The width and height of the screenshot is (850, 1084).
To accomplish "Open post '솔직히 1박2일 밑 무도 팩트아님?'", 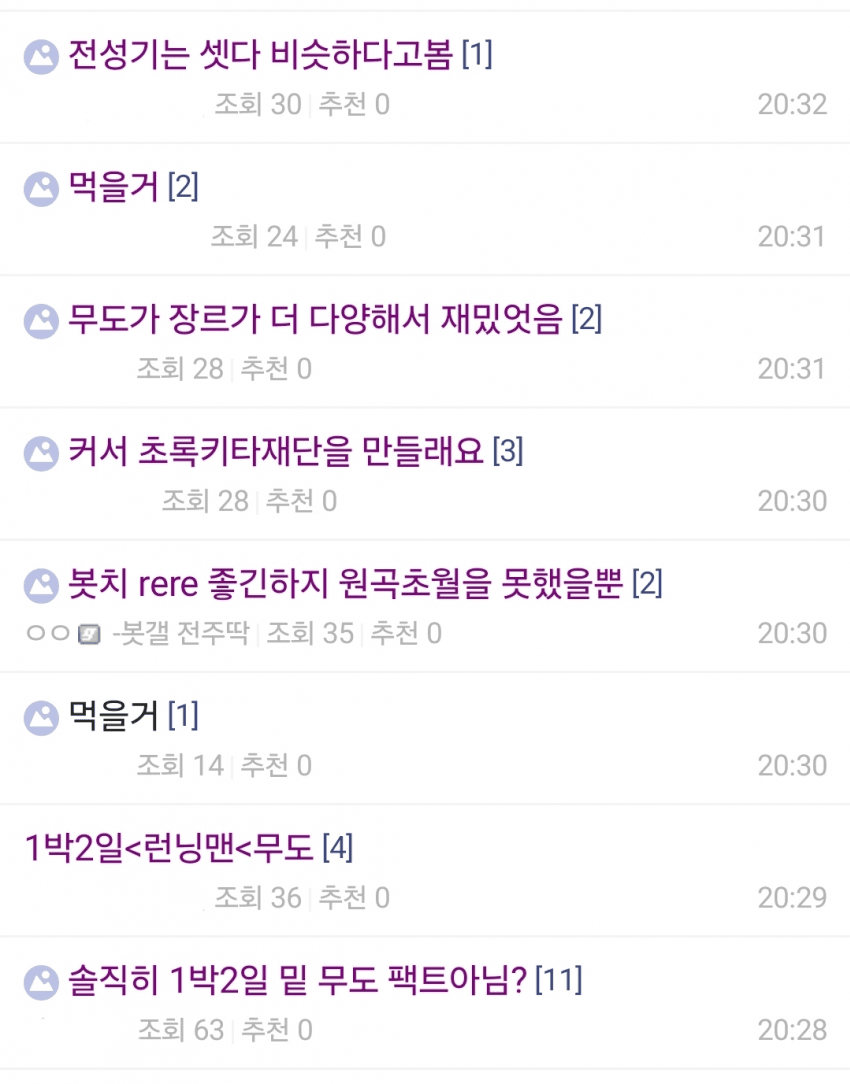I will [297, 980].
